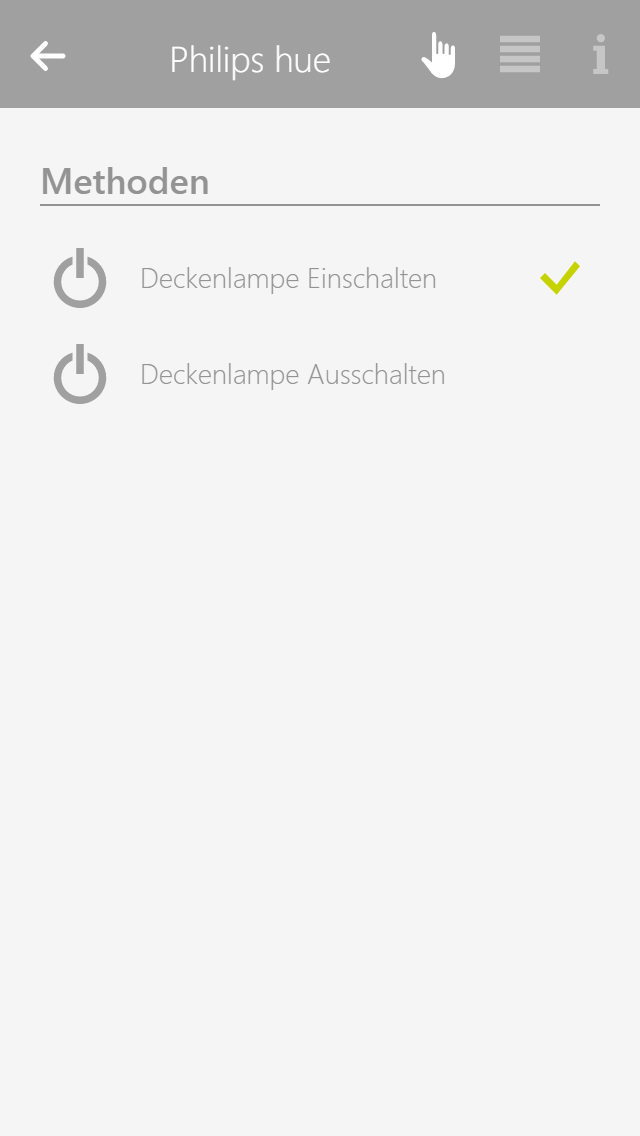The height and width of the screenshot is (1136, 640).
Task: Run Deckenlampe Einschalten
Action: click(320, 279)
